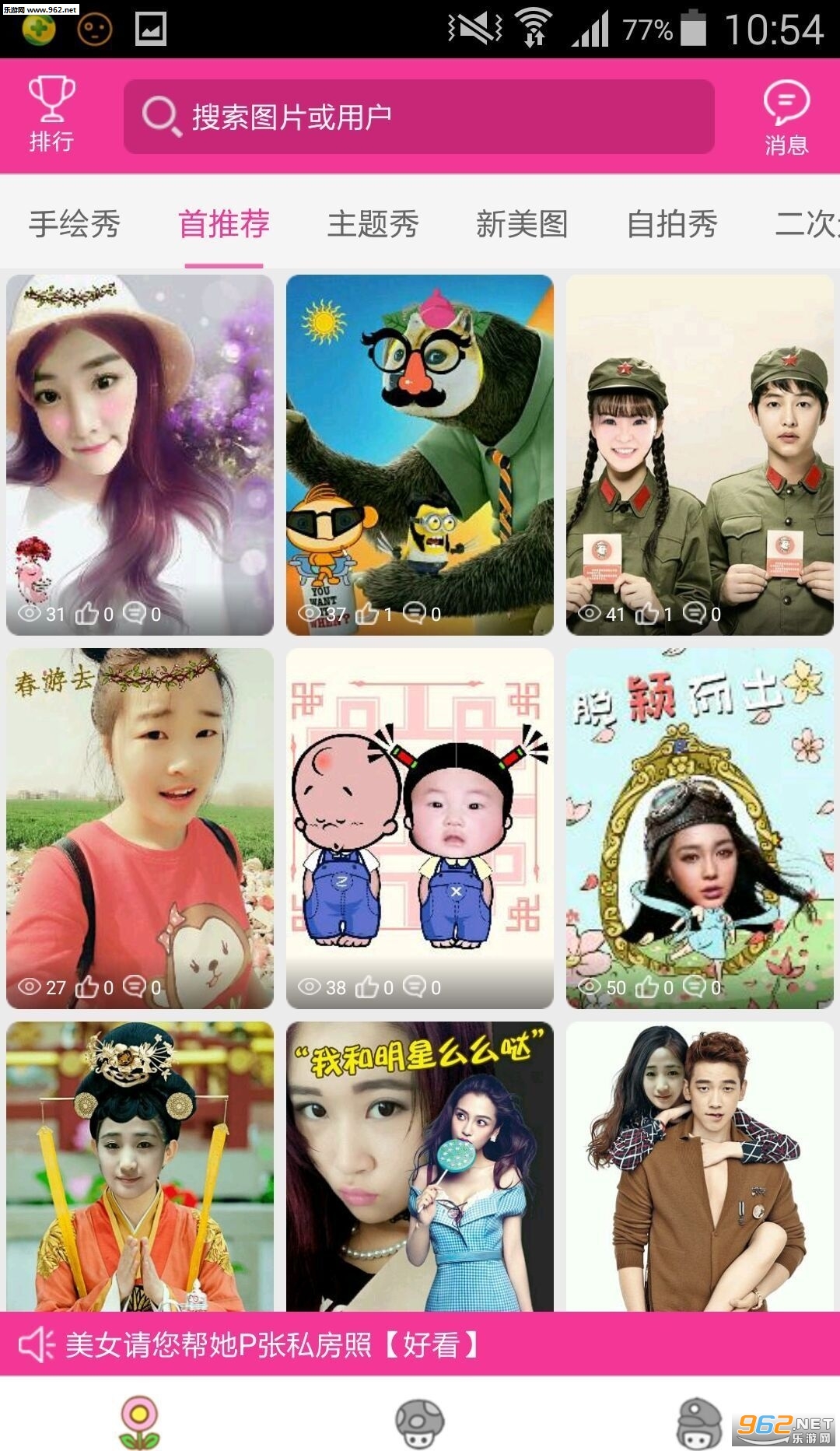Go to the 新美图 tab

click(522, 224)
